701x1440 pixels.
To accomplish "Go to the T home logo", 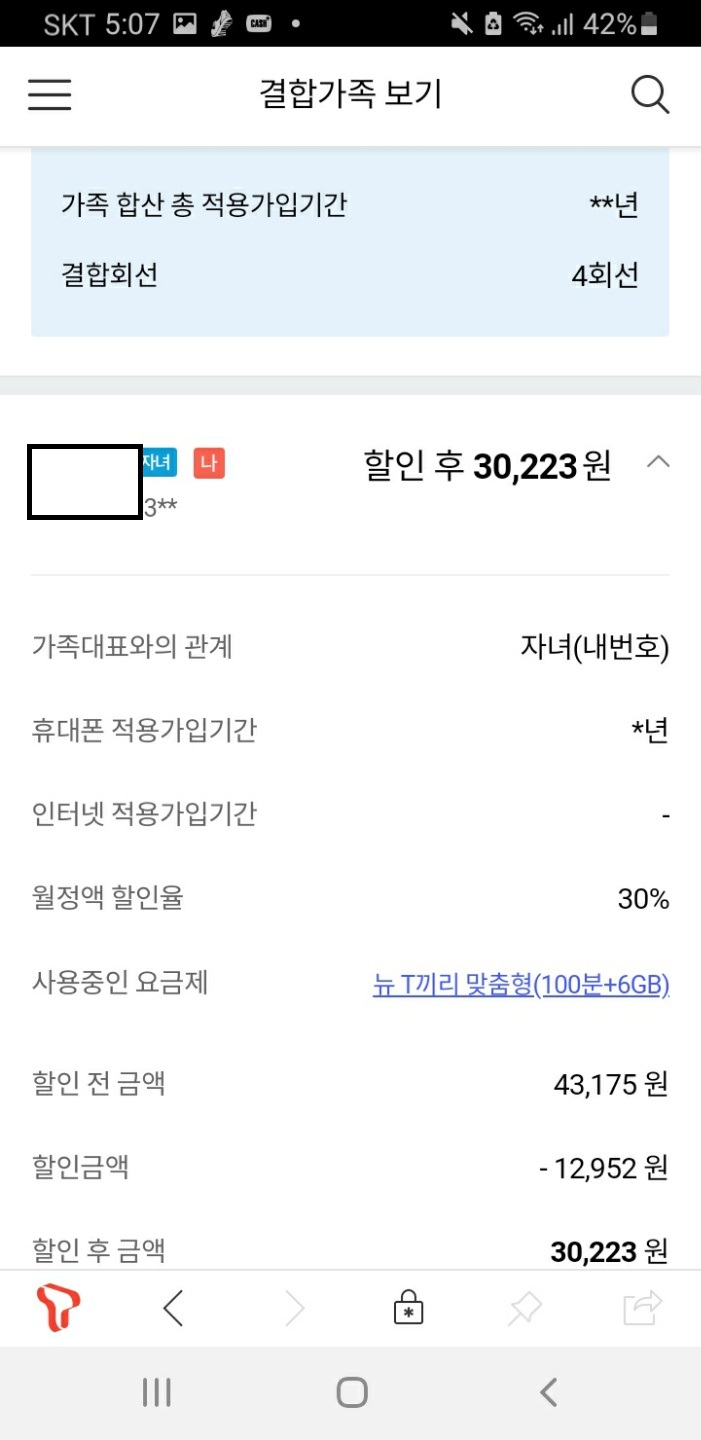I will click(x=58, y=1307).
